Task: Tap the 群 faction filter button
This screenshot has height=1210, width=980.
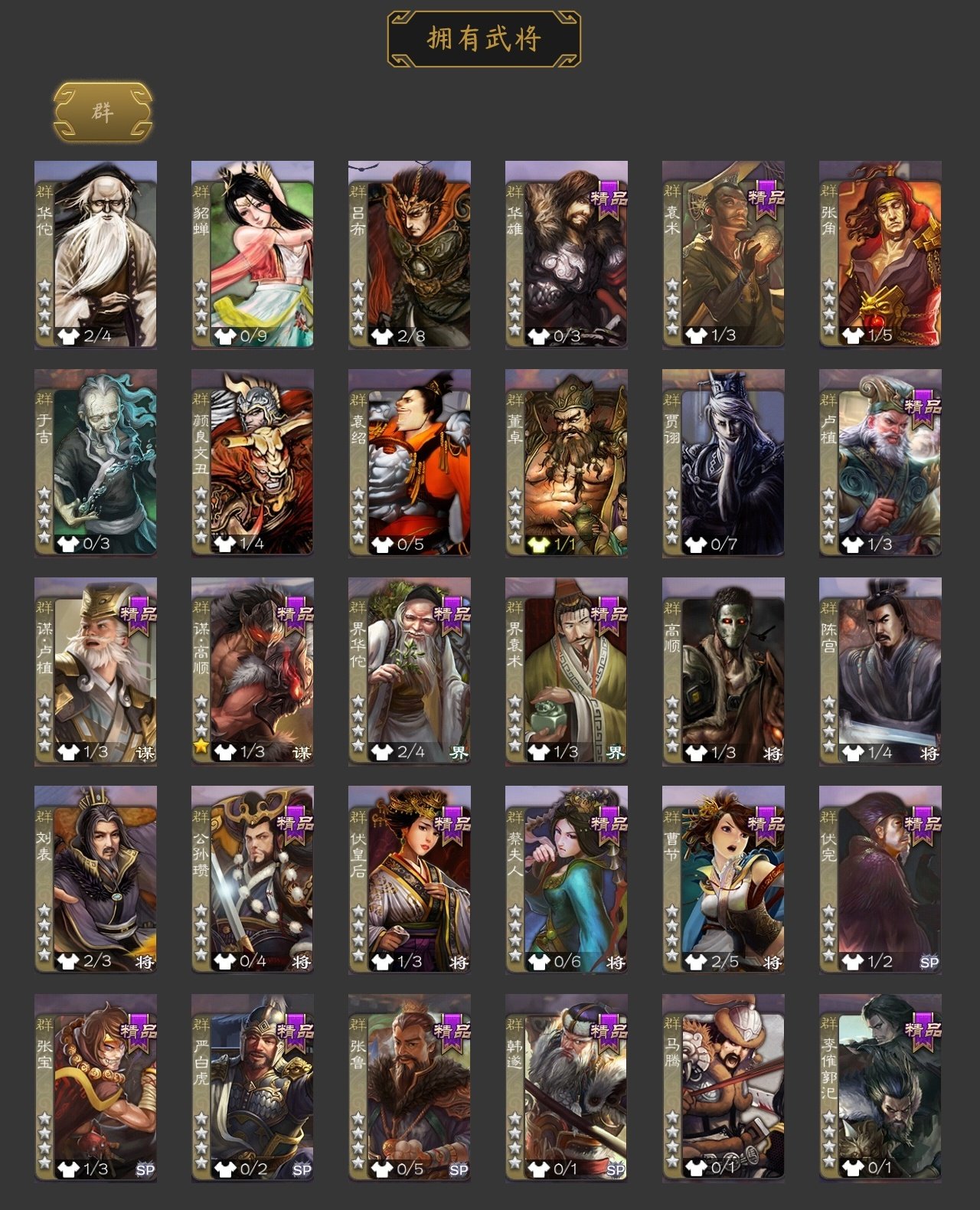Action: [x=103, y=112]
